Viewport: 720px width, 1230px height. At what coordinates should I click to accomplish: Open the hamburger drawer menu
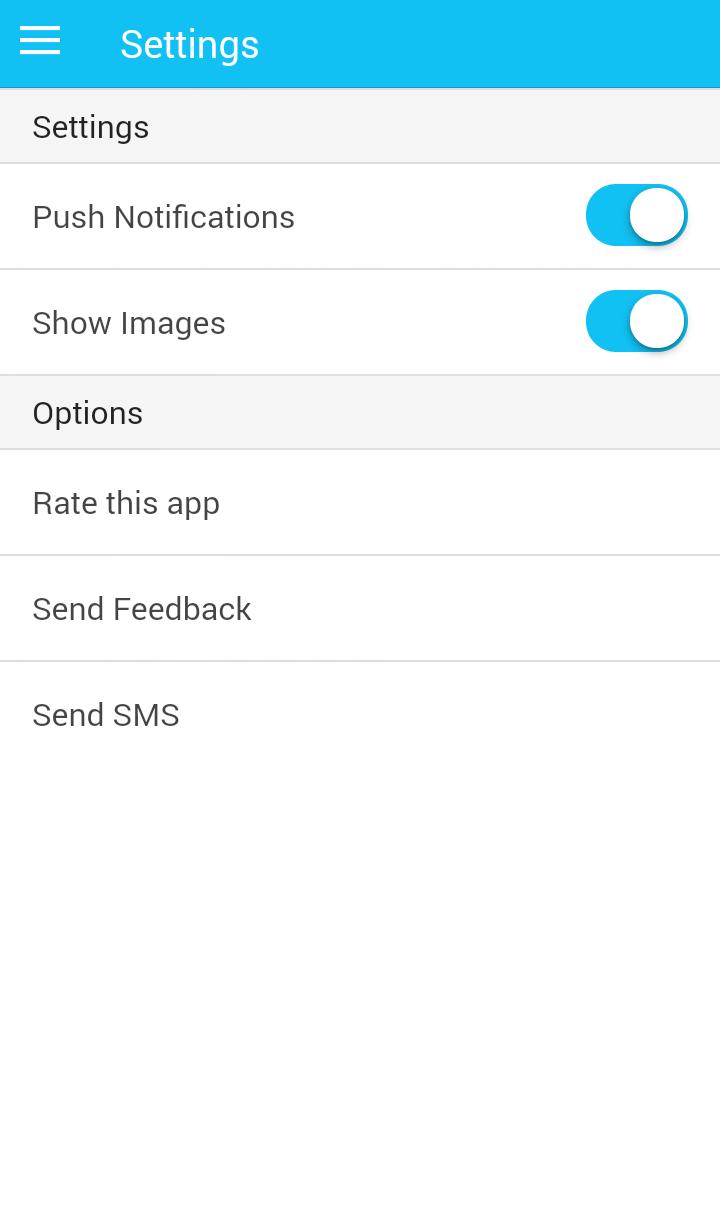click(40, 41)
